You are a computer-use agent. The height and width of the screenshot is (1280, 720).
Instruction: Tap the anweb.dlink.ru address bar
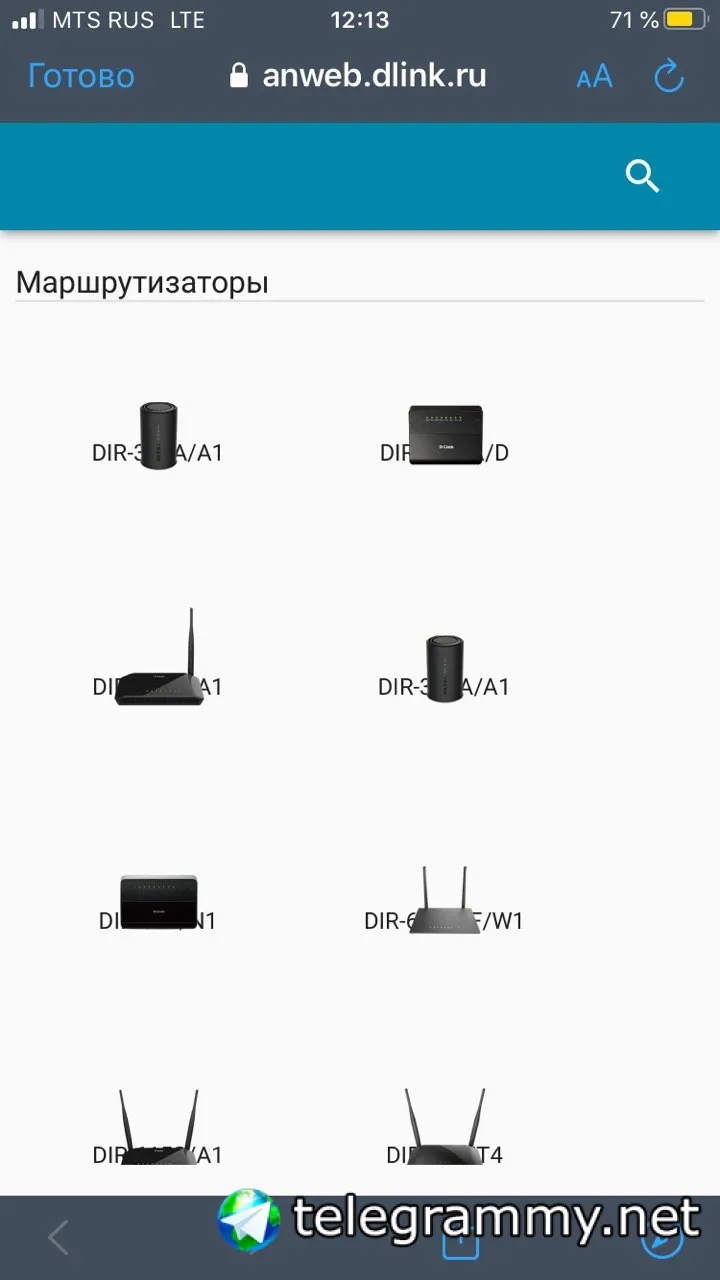click(x=358, y=76)
